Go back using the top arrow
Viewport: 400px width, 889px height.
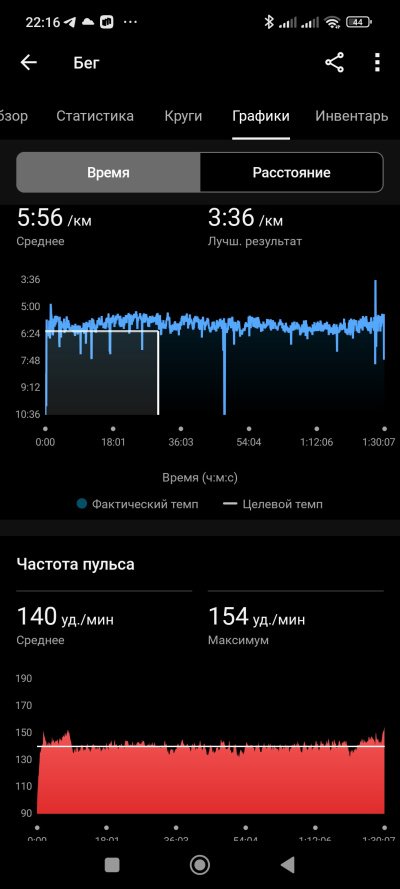point(28,63)
